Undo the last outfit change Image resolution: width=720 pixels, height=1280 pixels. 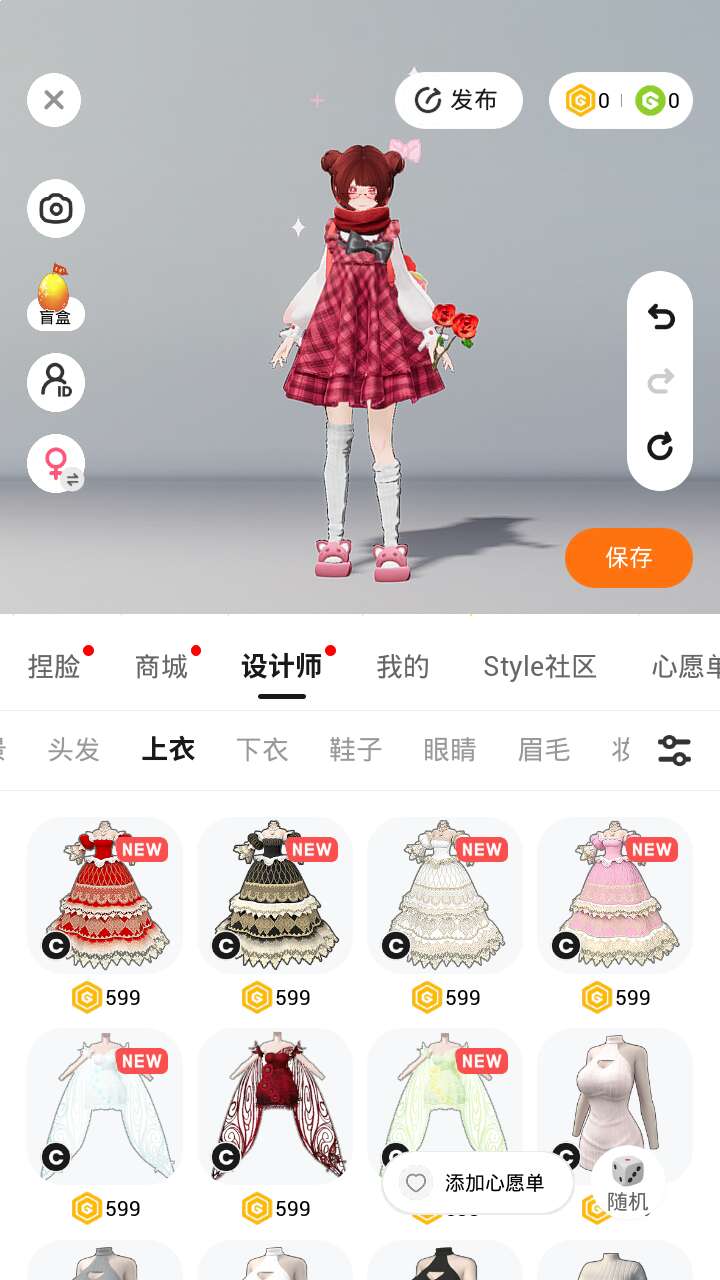pyautogui.click(x=660, y=317)
